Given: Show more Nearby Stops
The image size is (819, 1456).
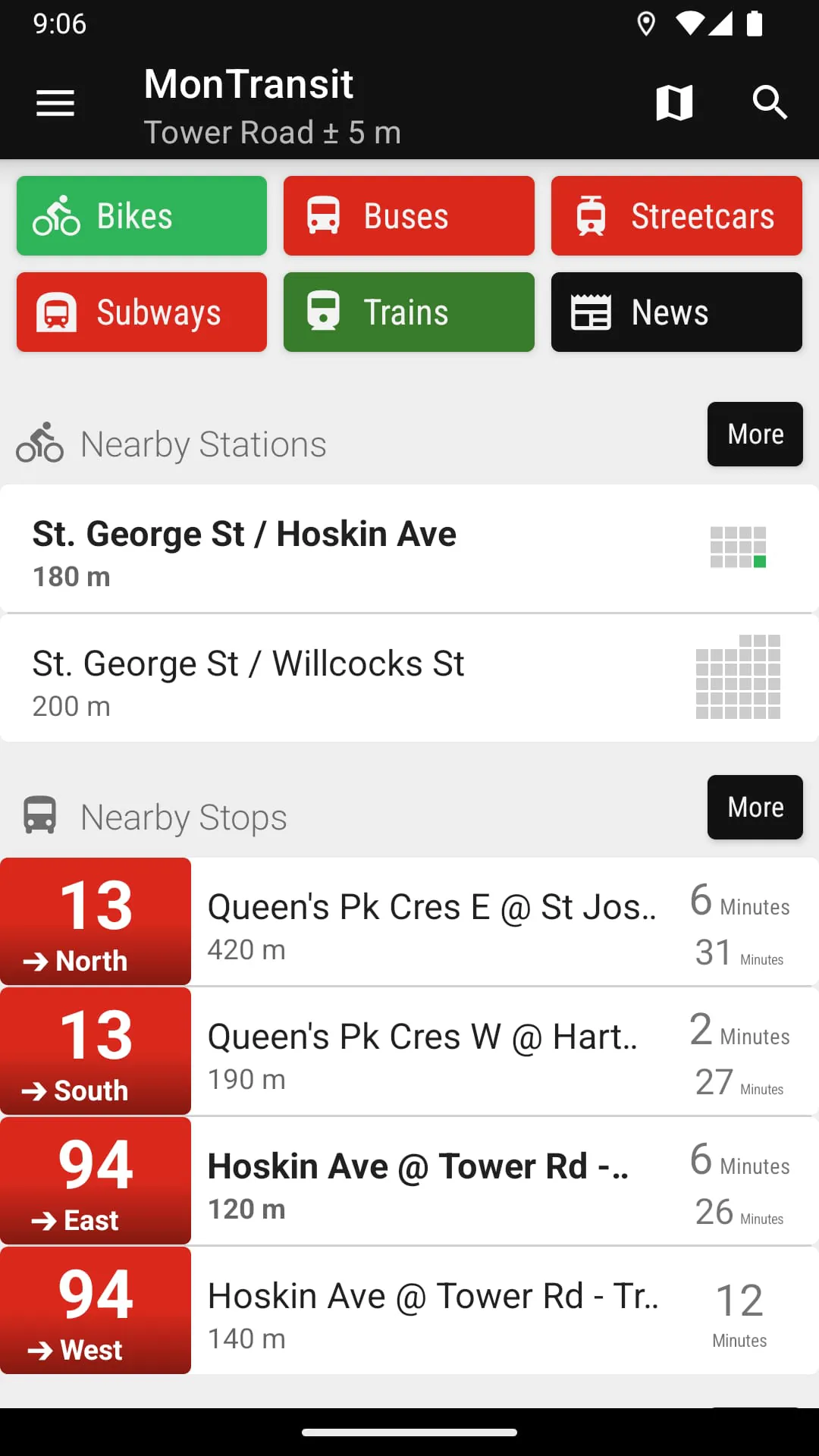Looking at the screenshot, I should tap(755, 808).
